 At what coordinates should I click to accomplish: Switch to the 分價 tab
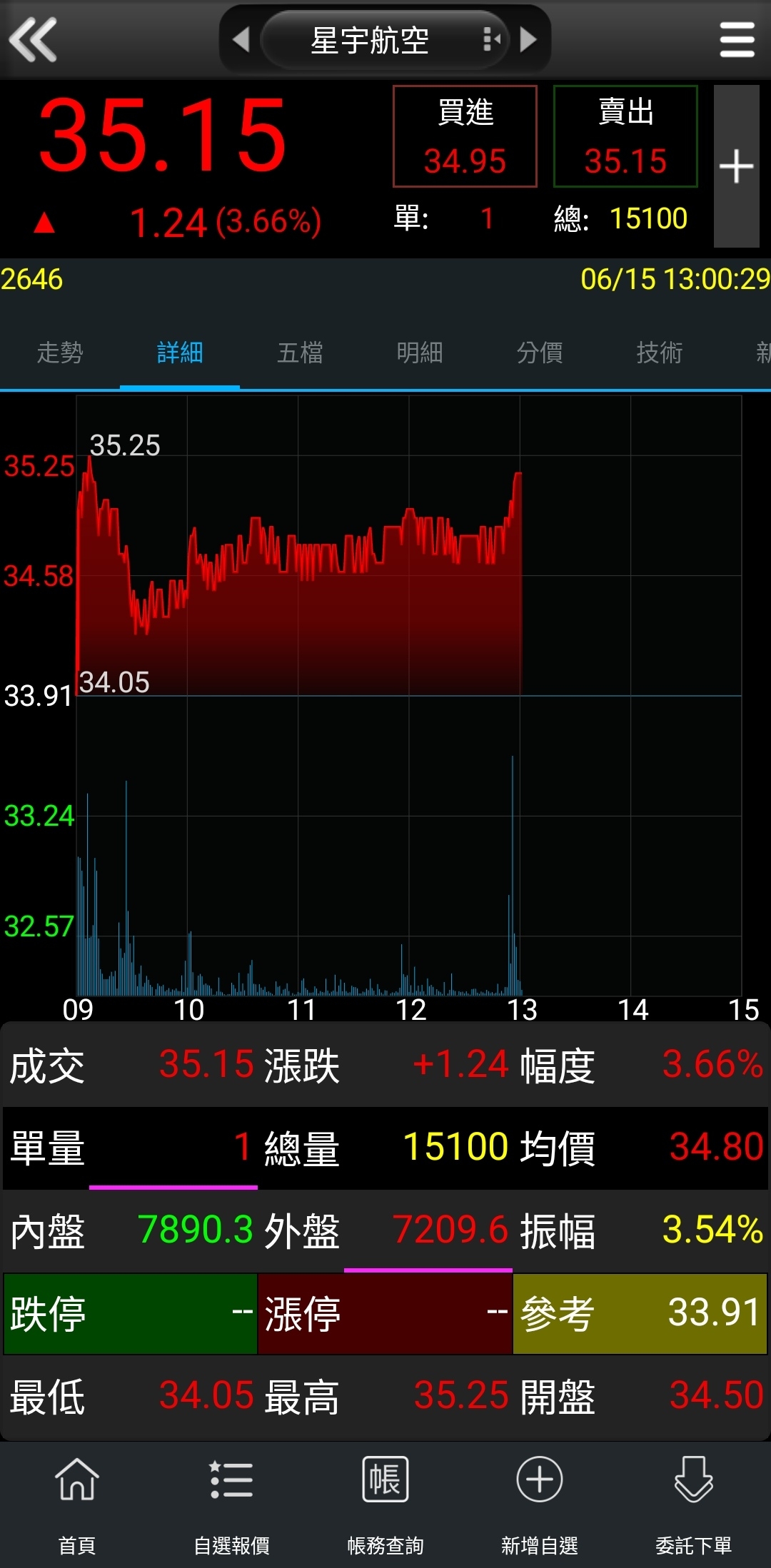[x=540, y=353]
